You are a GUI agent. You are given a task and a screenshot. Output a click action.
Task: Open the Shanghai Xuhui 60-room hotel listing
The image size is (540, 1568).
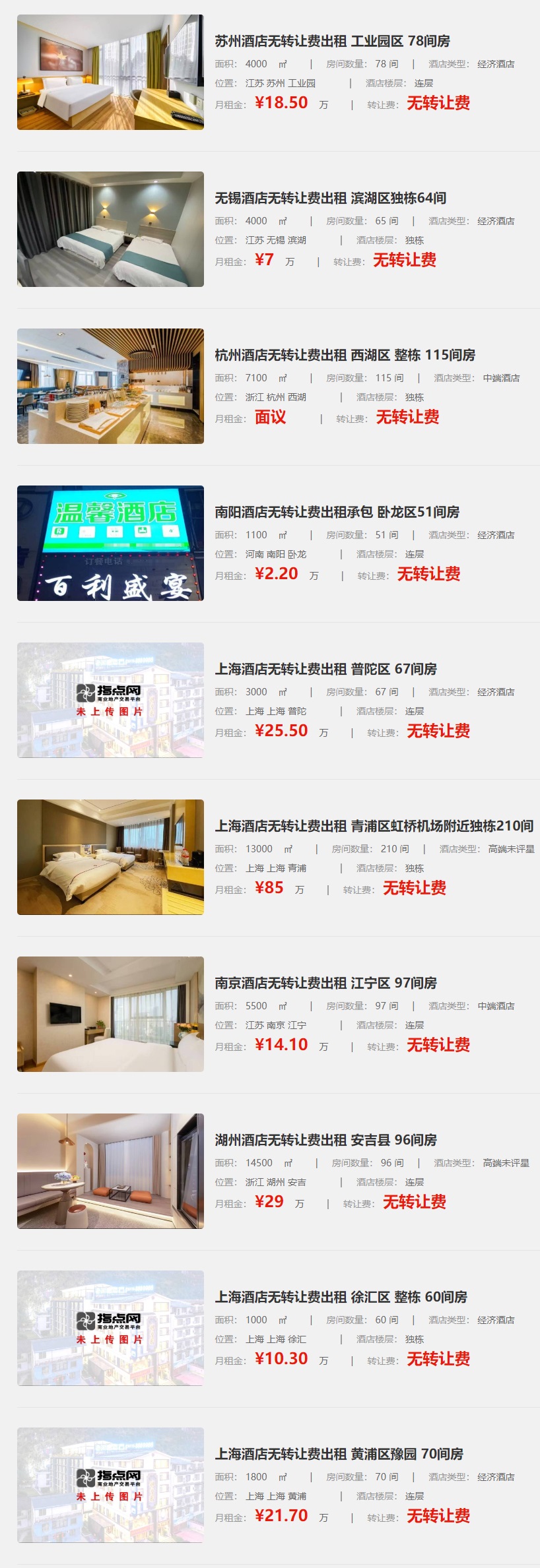pos(341,1297)
